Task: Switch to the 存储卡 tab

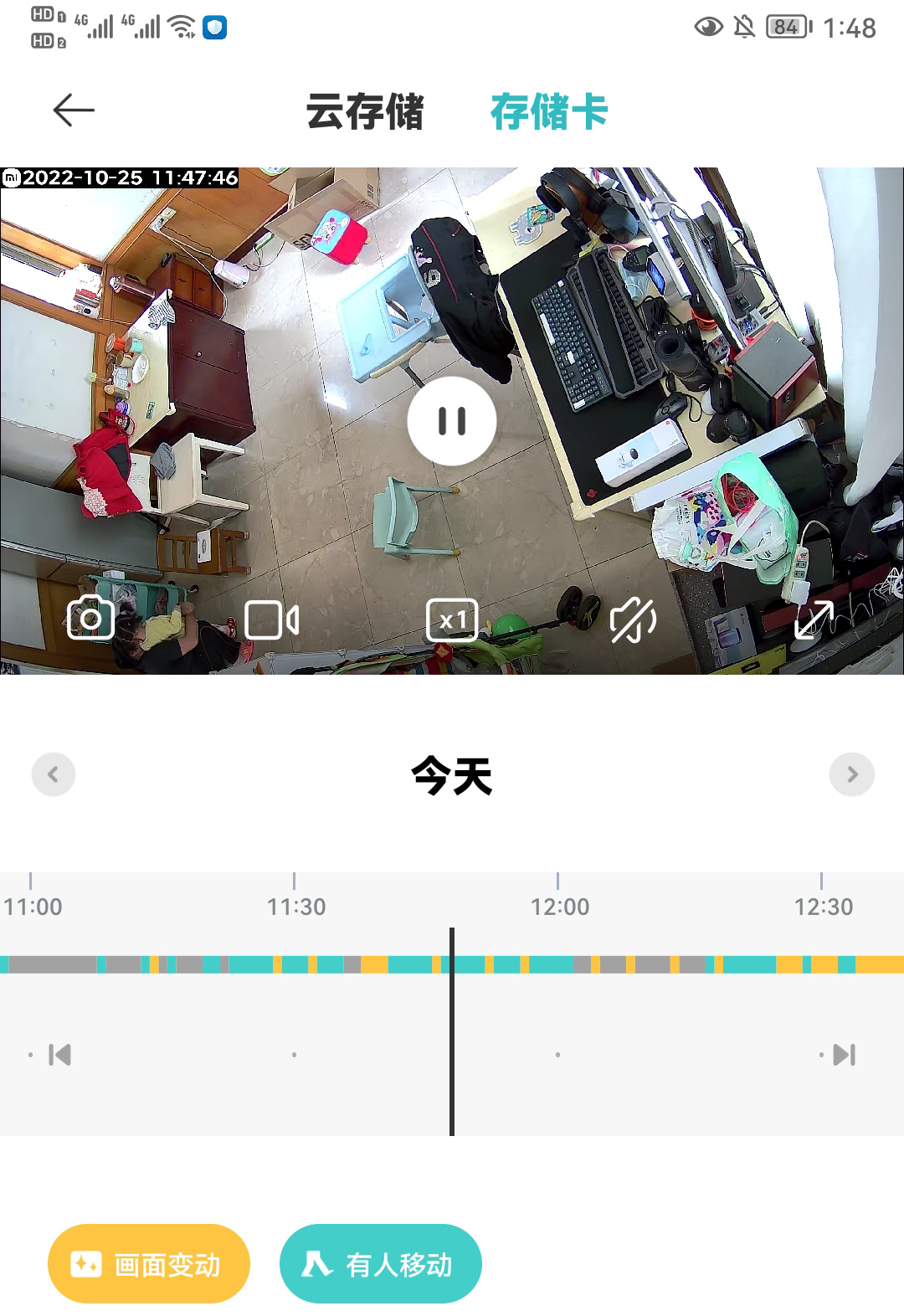Action: (551, 112)
